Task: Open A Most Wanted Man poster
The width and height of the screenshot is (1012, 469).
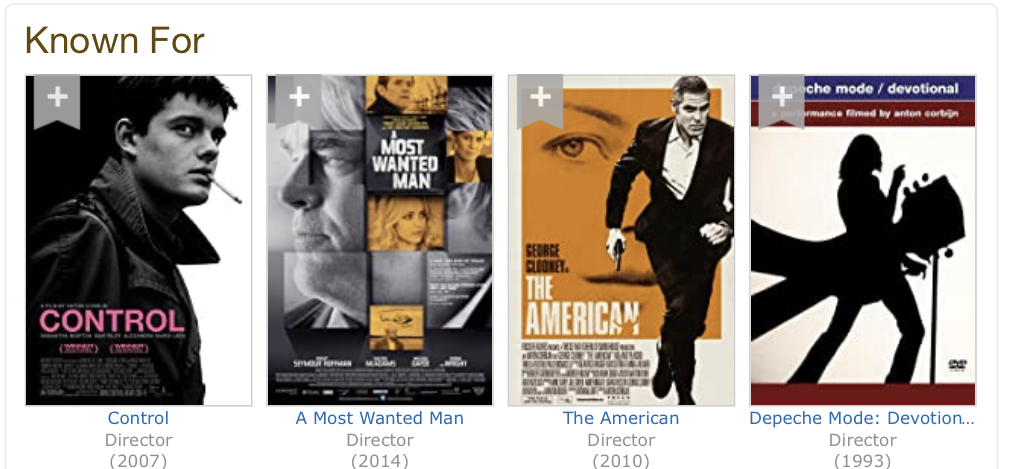Action: point(380,260)
